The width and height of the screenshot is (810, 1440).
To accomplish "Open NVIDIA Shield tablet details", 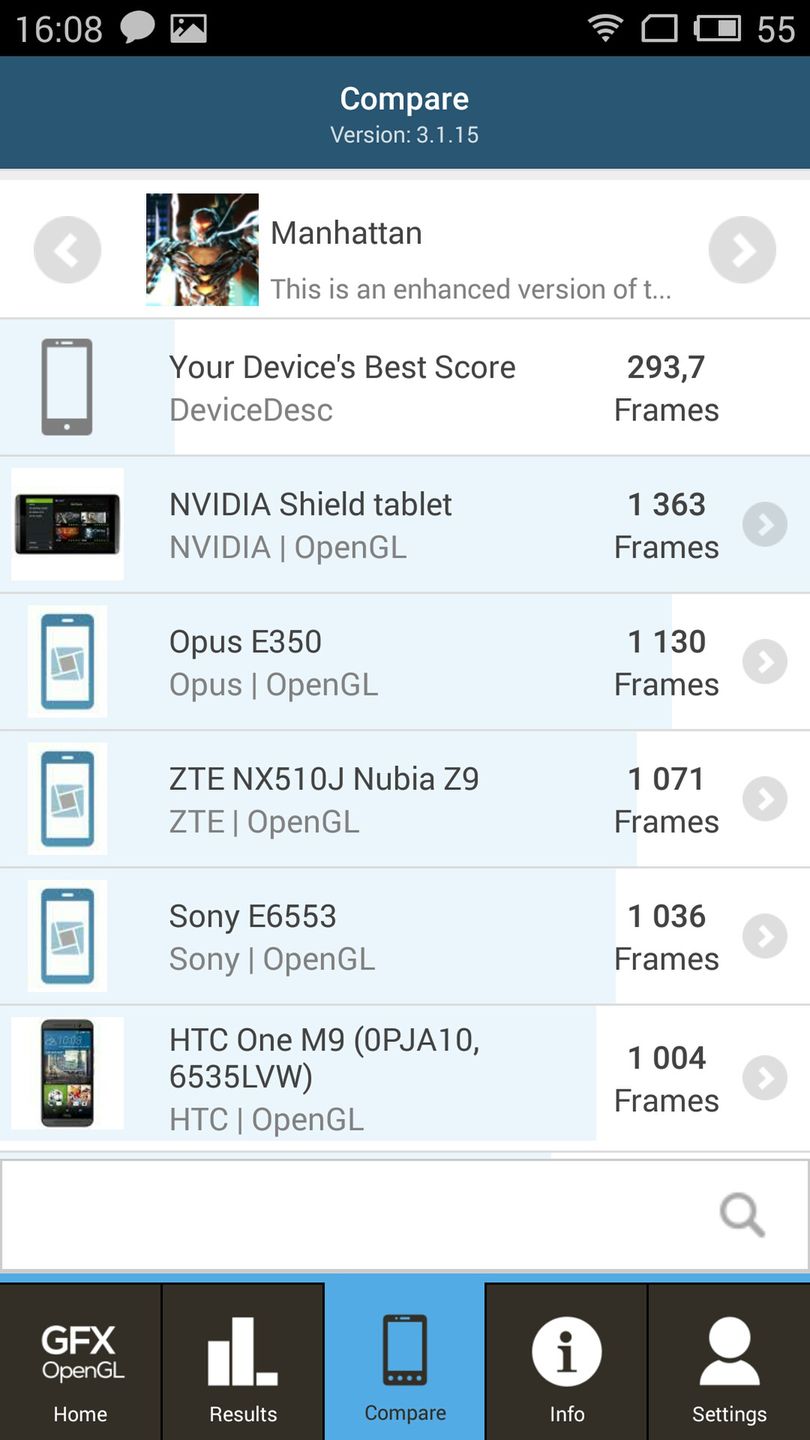I will 765,524.
